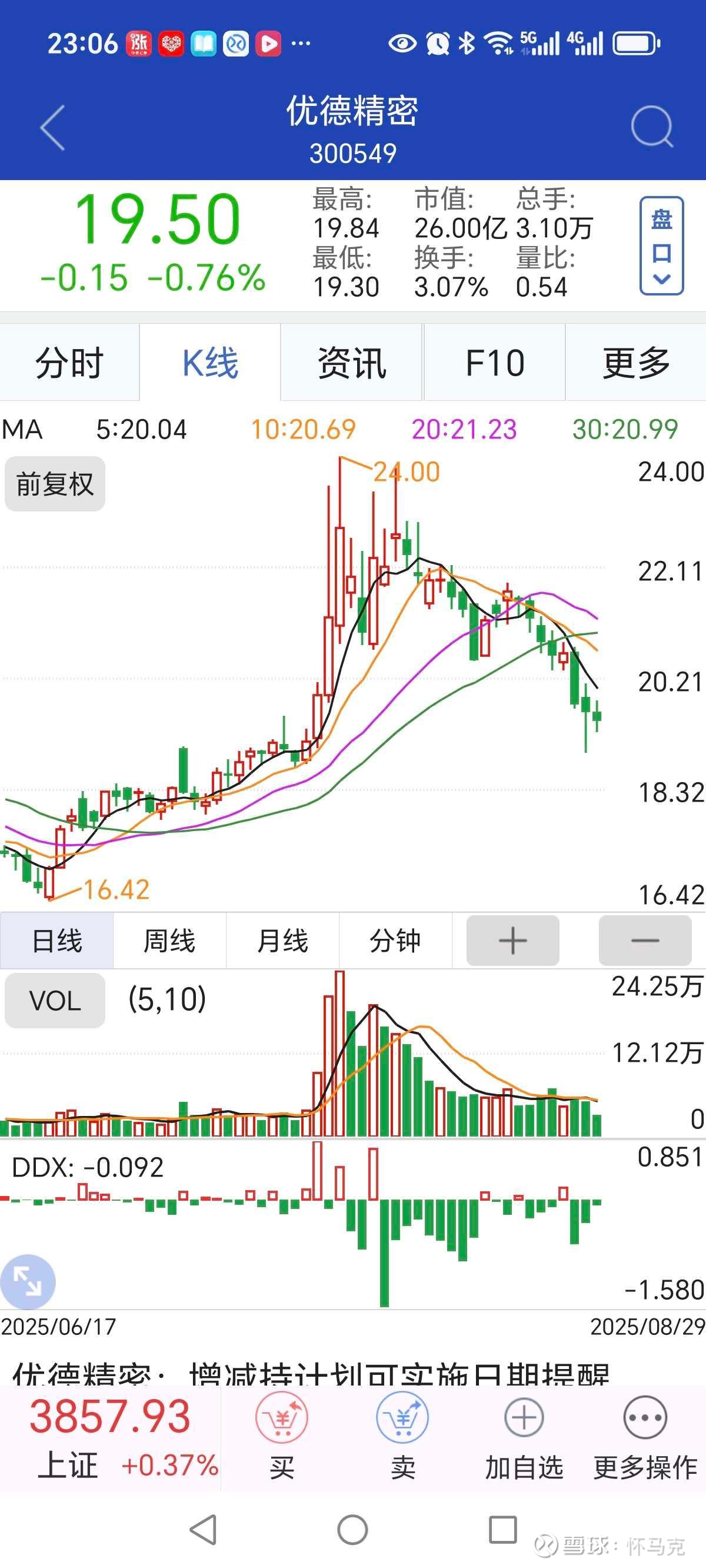
Task: Change the 前复权 adjustment setting
Action: point(55,484)
